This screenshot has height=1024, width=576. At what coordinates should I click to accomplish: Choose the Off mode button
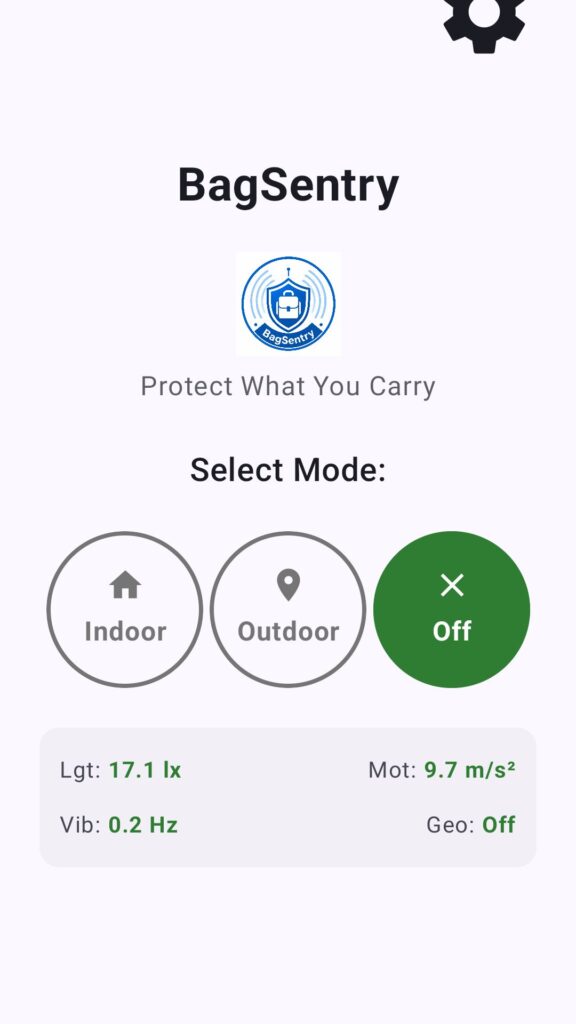(452, 609)
